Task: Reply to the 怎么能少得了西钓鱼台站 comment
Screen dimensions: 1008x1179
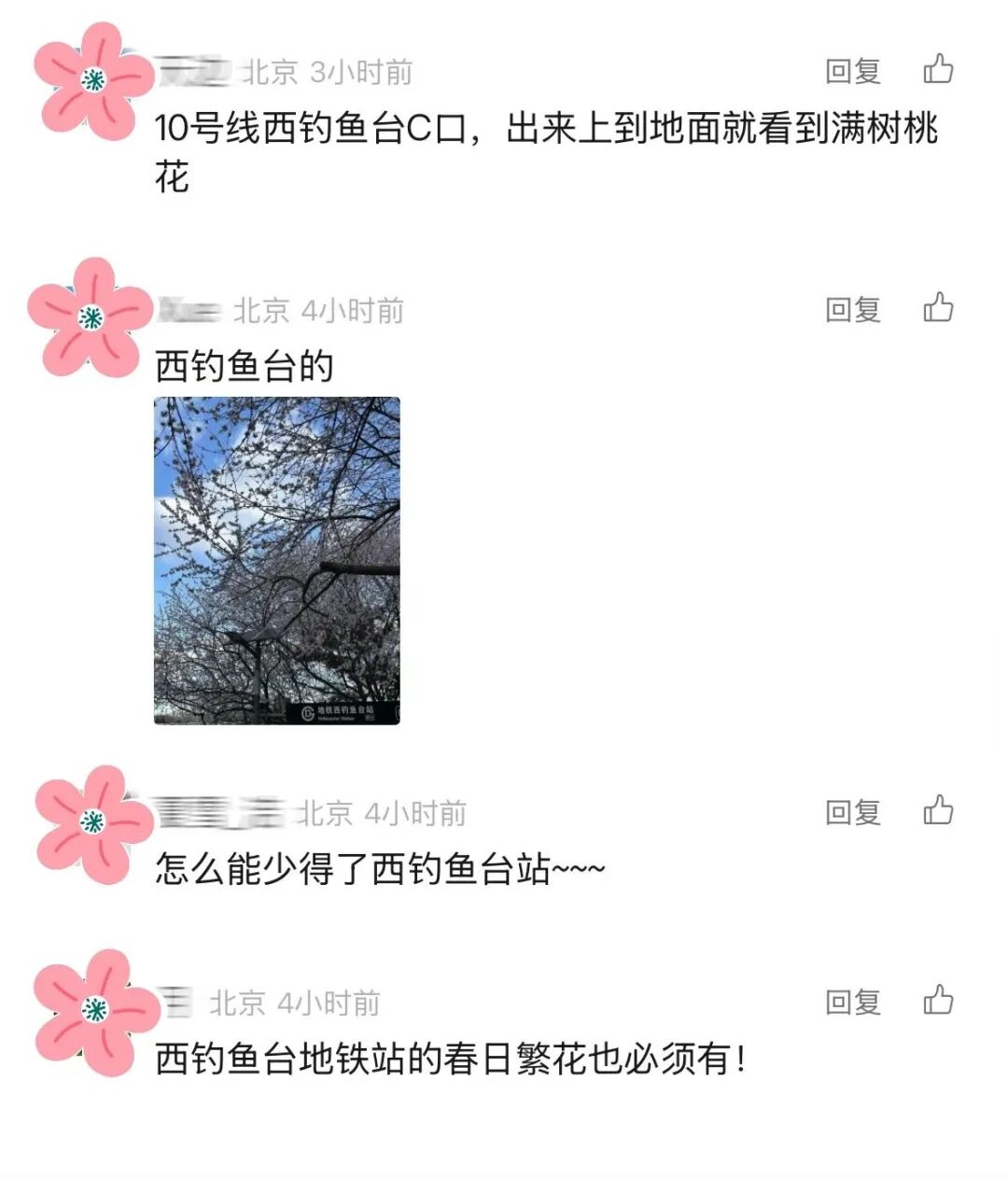Action: pos(852,812)
